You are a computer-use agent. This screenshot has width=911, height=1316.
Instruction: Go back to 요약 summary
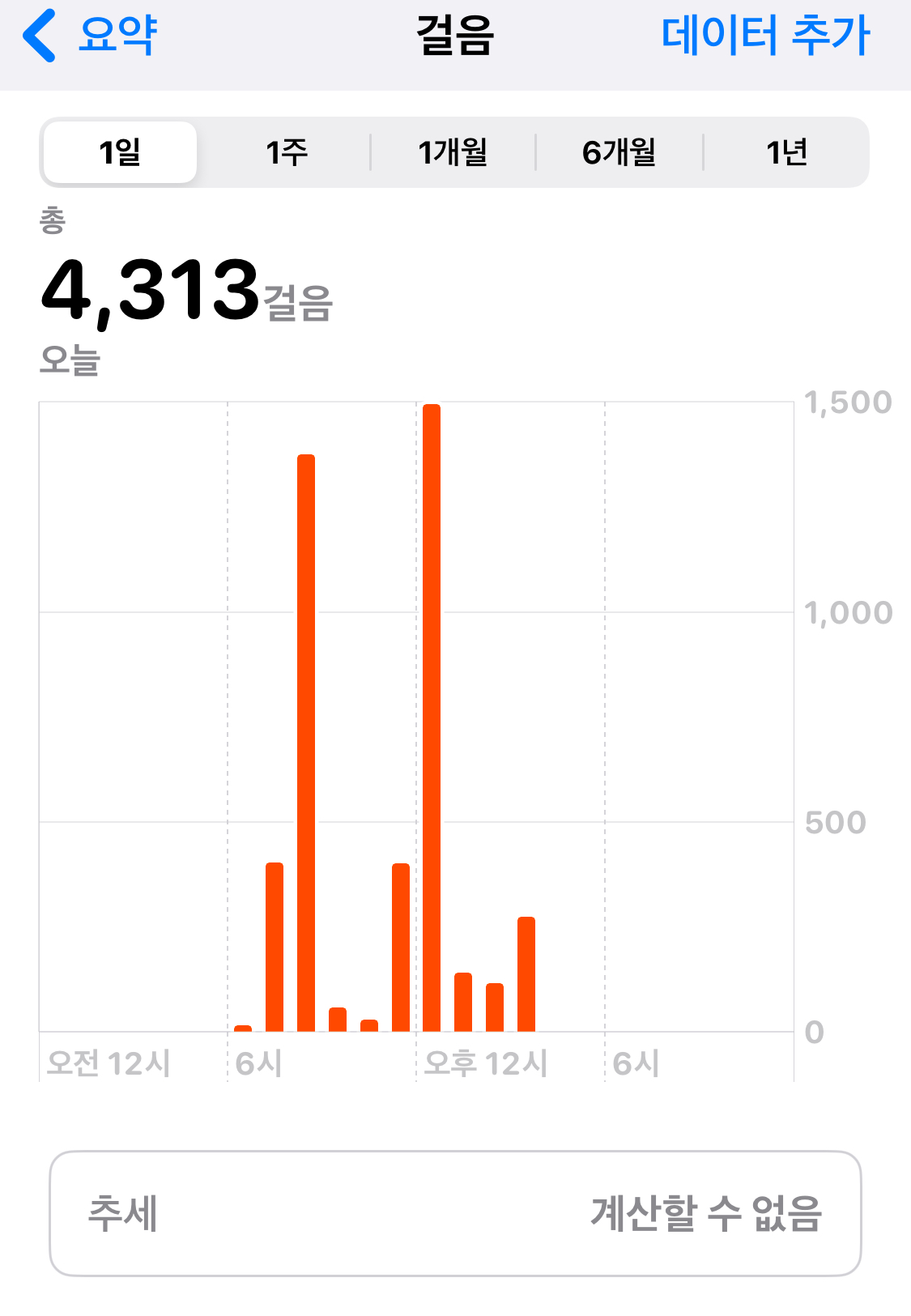point(91,36)
